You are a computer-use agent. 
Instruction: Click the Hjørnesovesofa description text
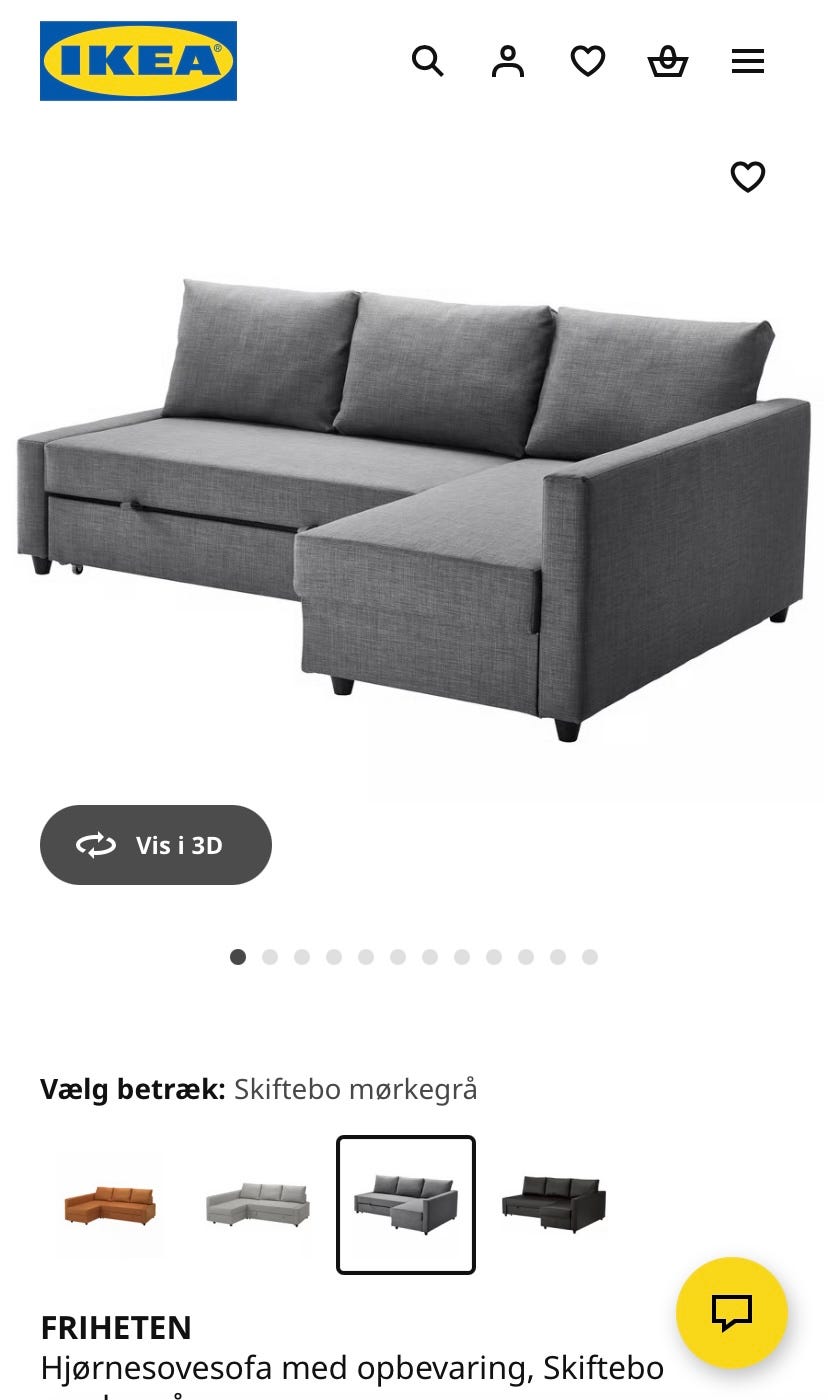tap(352, 1367)
